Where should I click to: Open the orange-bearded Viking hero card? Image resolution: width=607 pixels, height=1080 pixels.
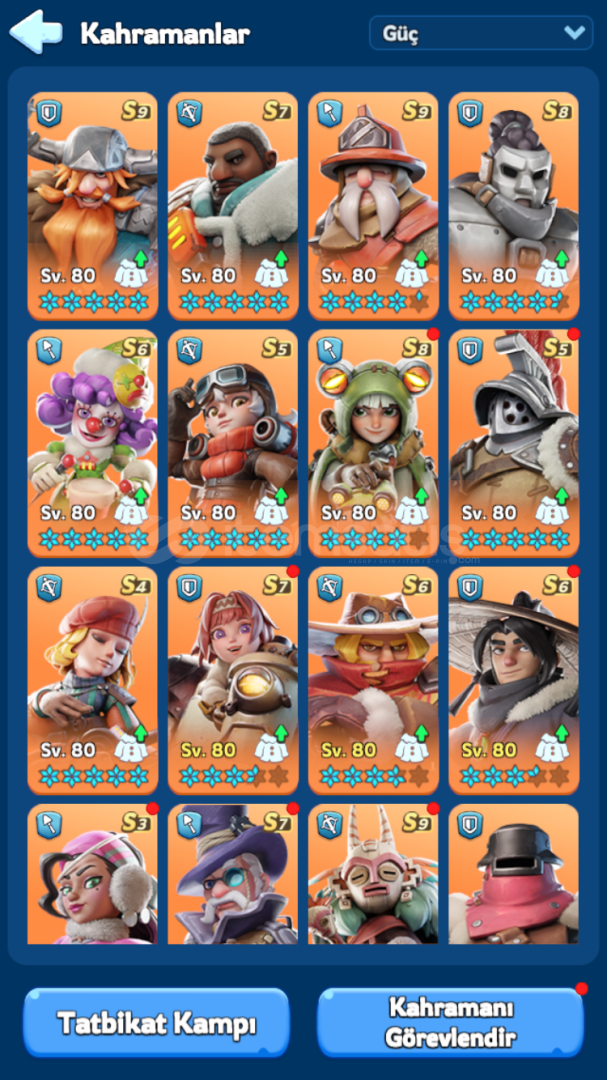coord(92,204)
